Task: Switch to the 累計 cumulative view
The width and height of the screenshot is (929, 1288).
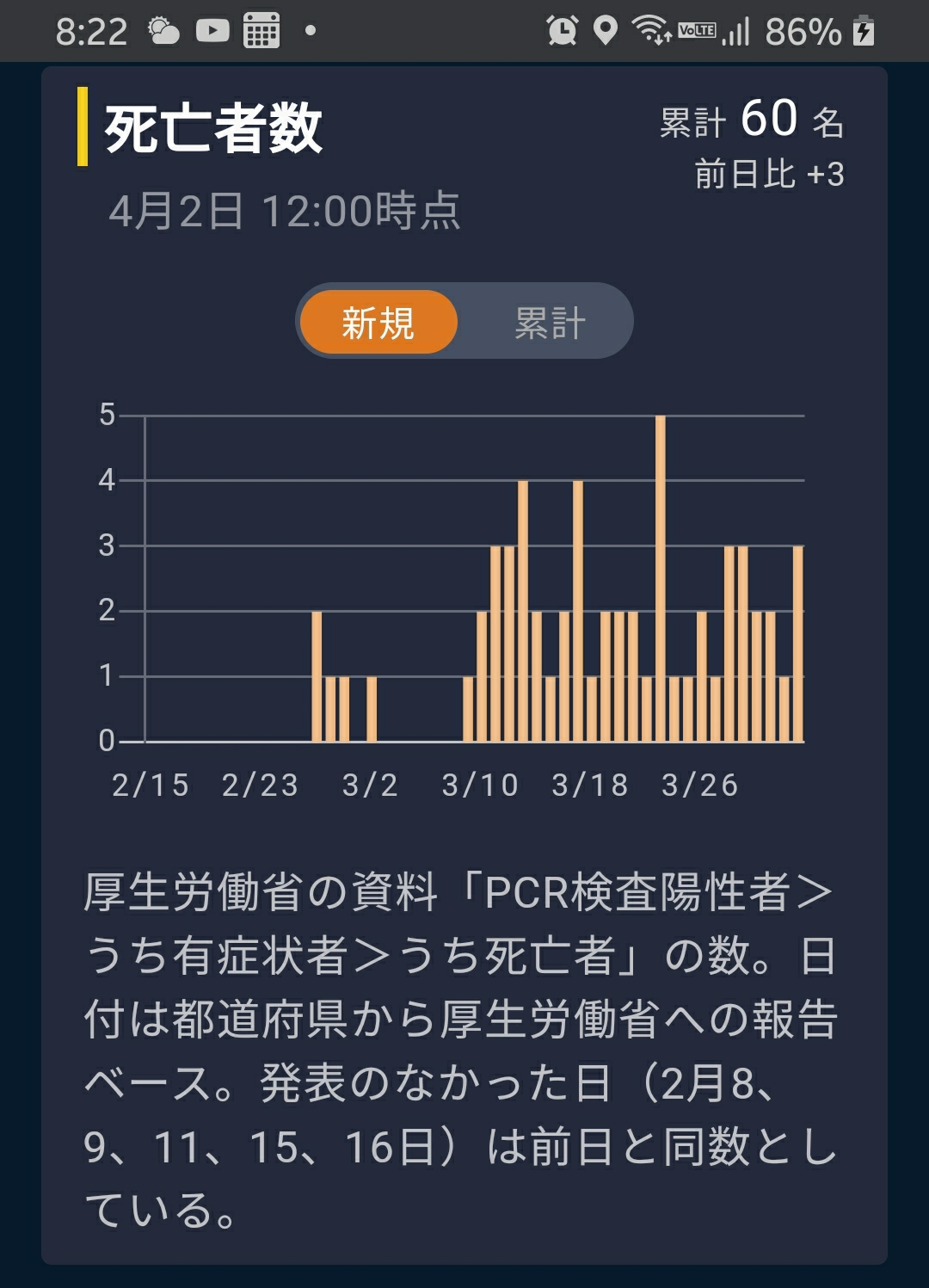Action: click(549, 323)
